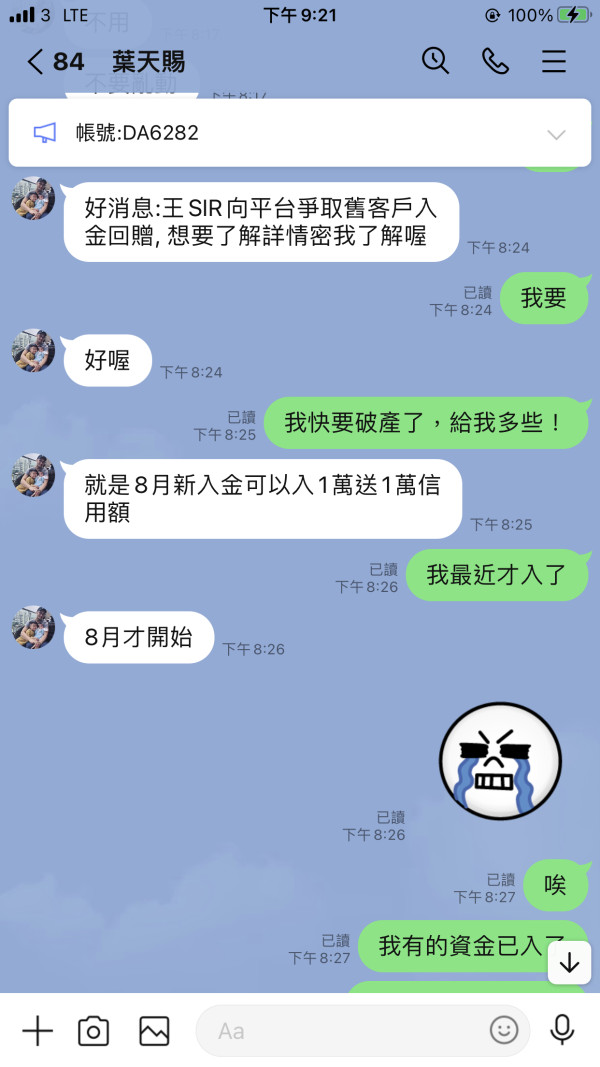The image size is (600, 1067).
Task: Open the chat menu icon
Action: [554, 61]
